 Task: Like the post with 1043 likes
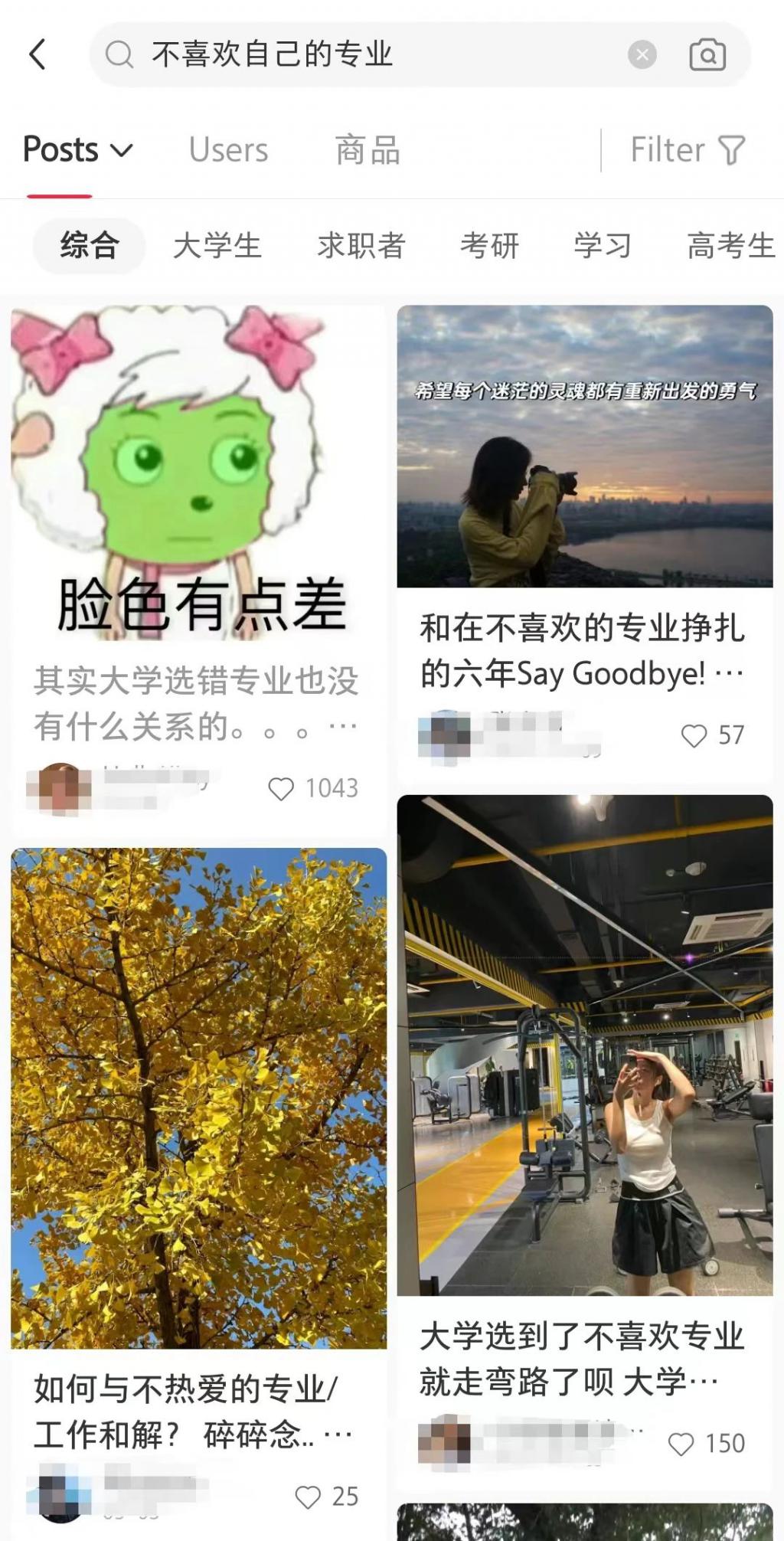click(x=281, y=788)
